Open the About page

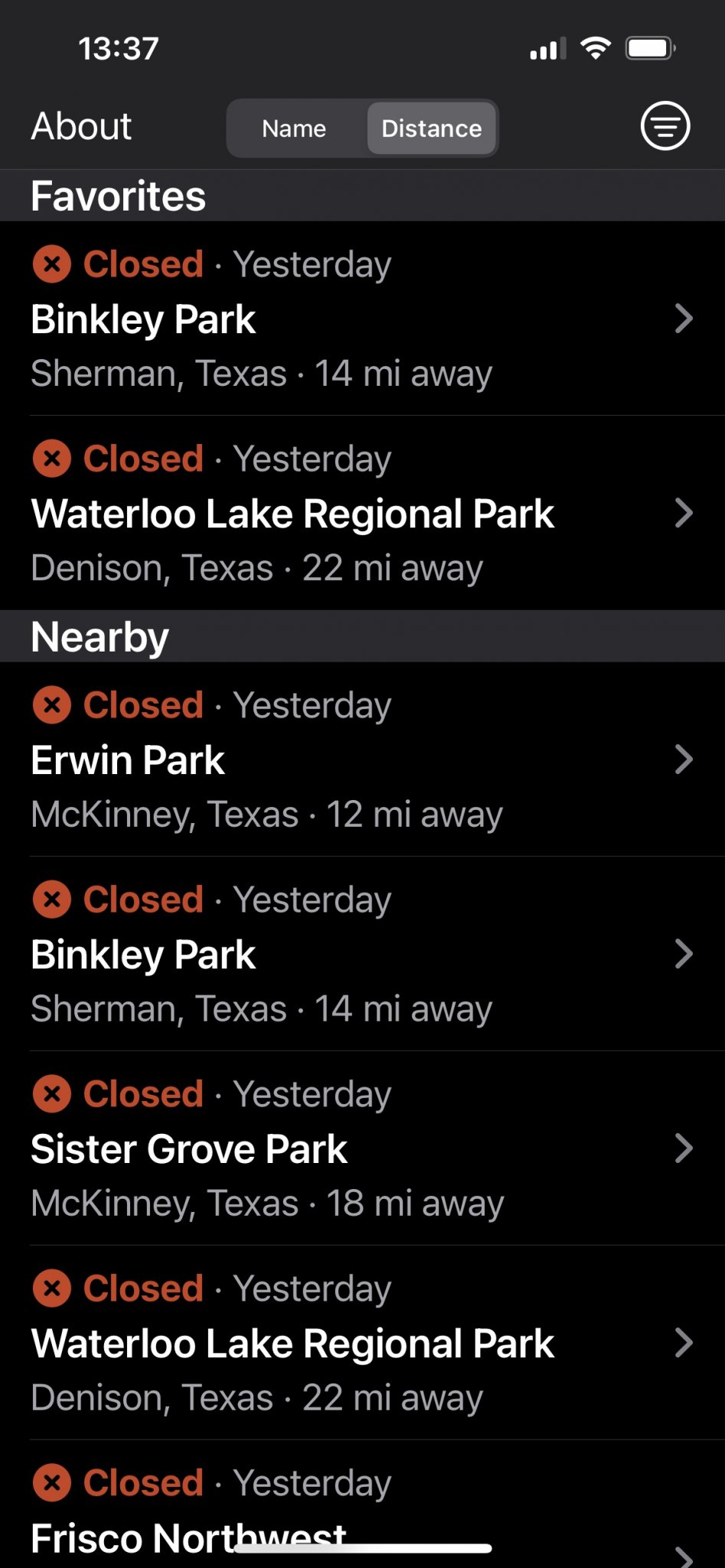tap(81, 126)
